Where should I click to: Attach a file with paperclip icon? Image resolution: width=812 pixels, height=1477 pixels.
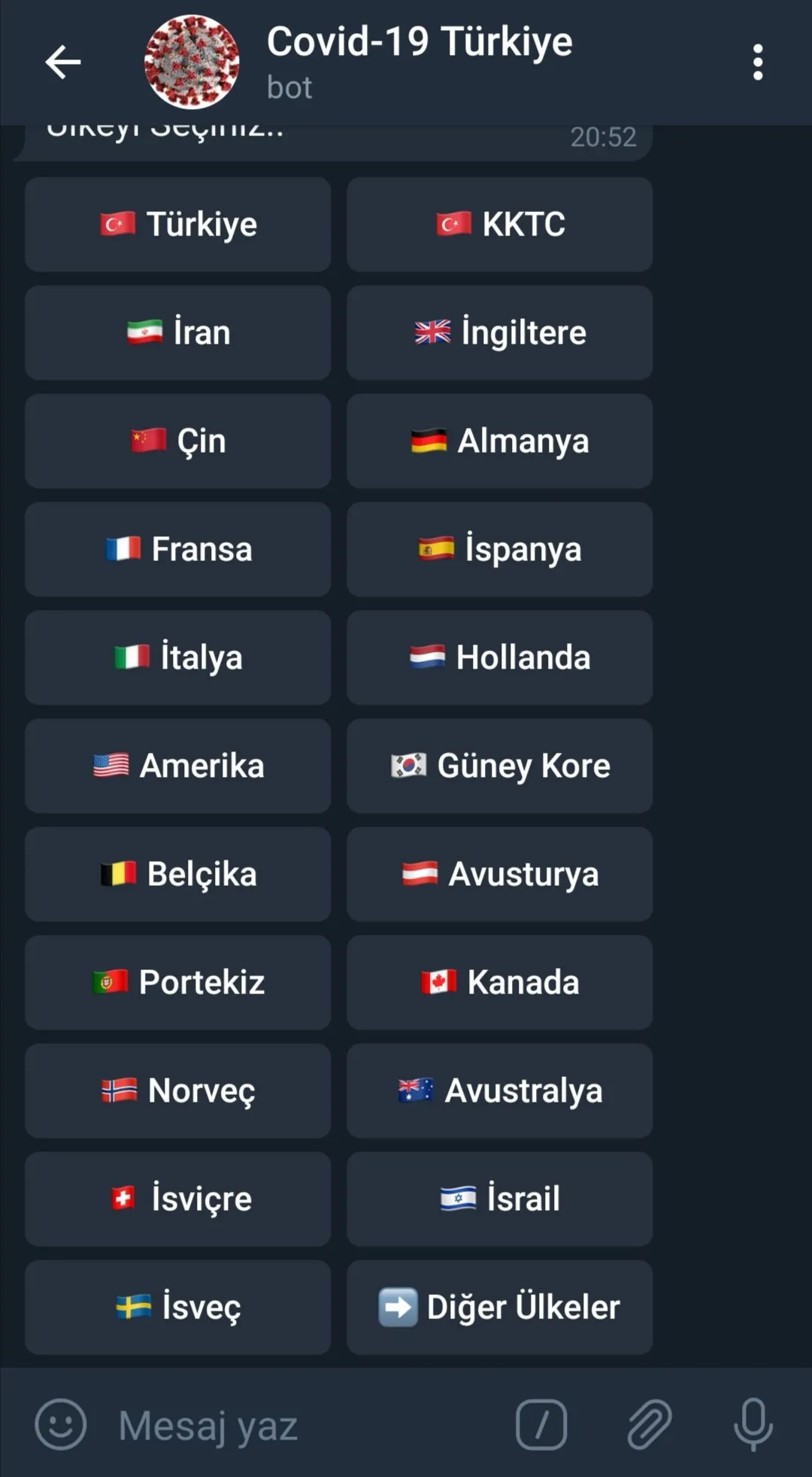[649, 1424]
